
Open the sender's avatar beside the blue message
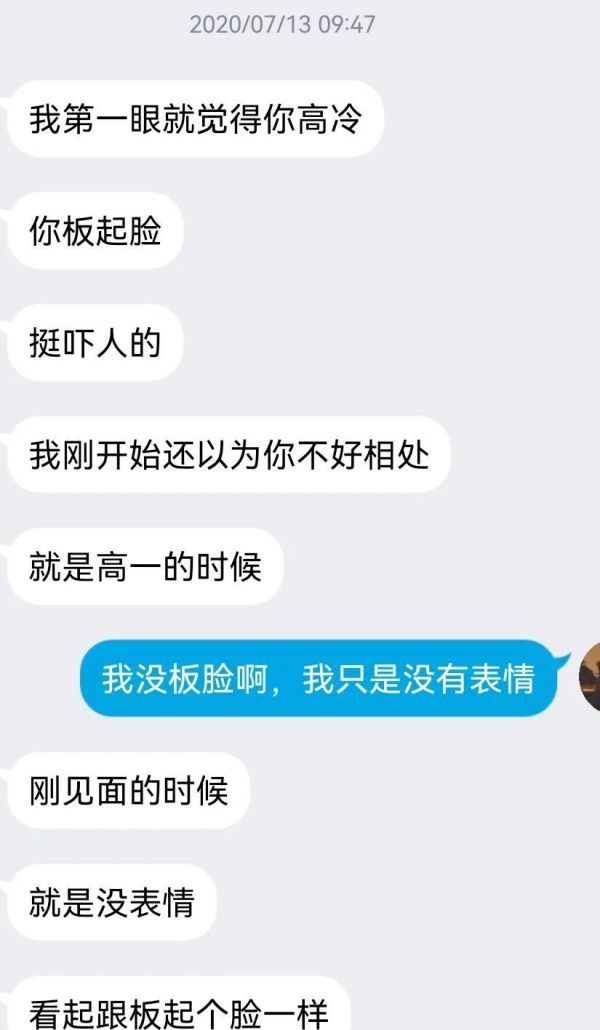(590, 677)
